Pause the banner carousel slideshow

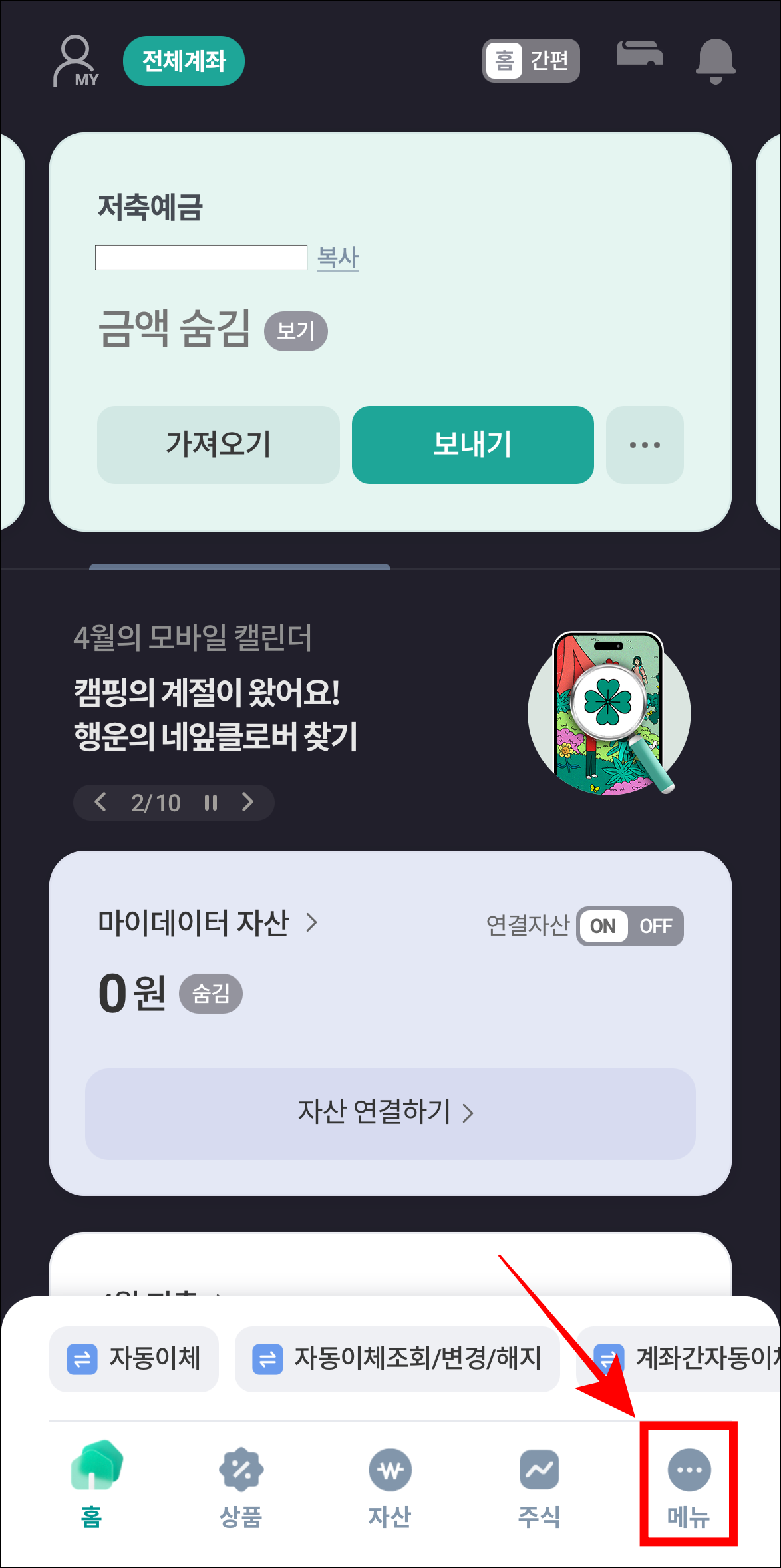coord(211,803)
